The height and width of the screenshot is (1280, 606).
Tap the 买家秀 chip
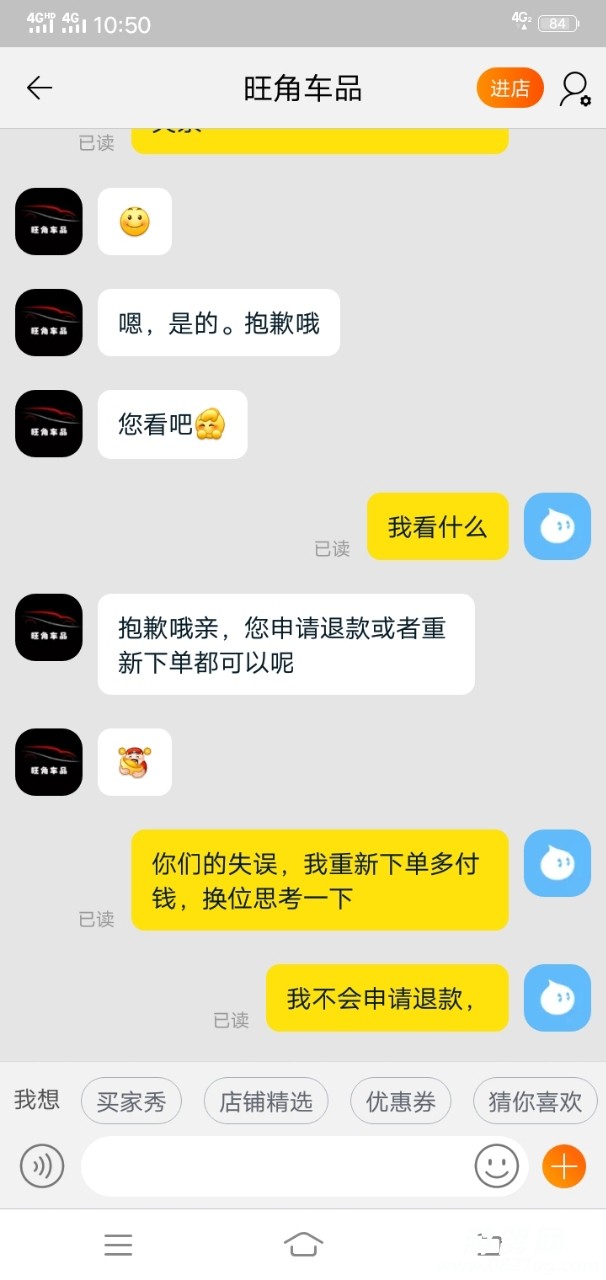pyautogui.click(x=131, y=1102)
